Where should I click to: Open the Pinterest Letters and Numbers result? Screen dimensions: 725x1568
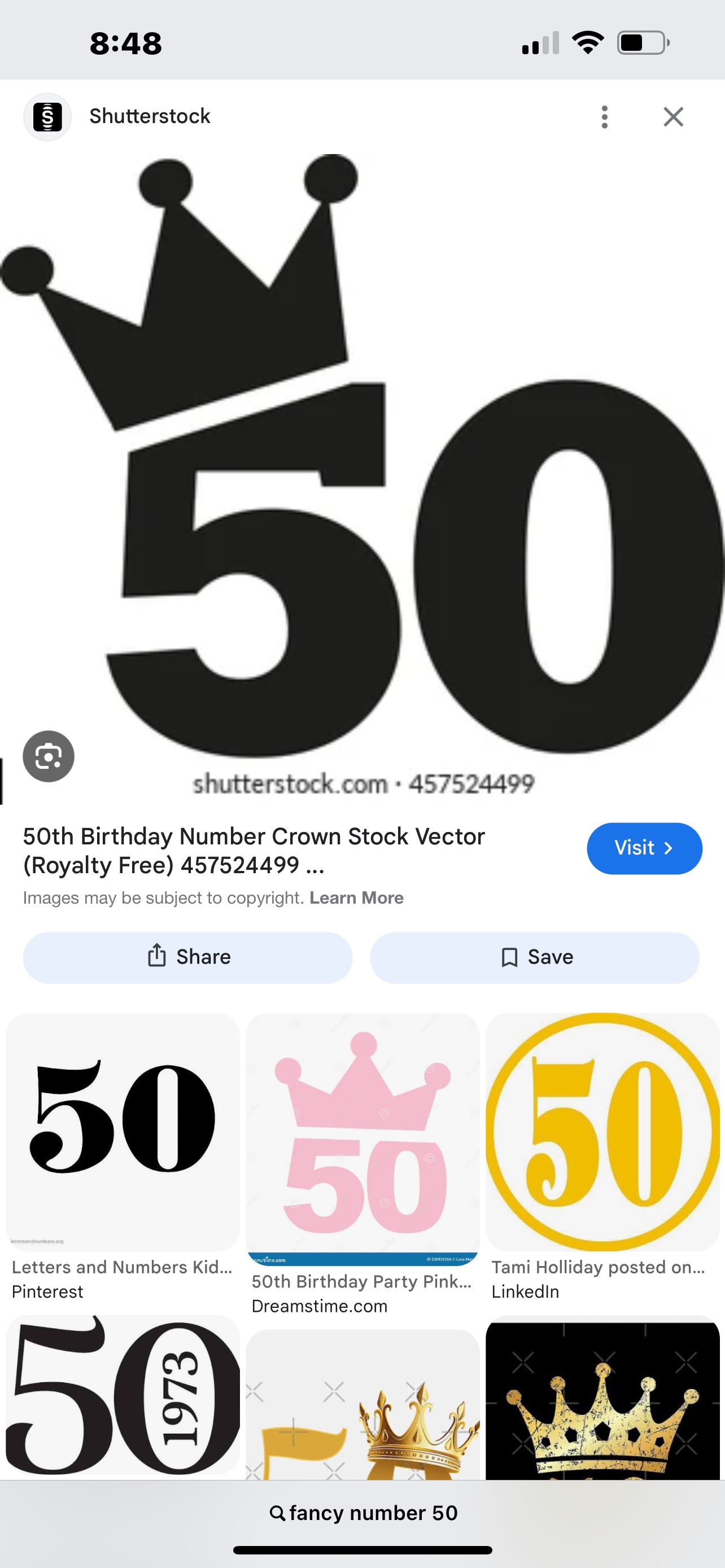coord(123,1132)
